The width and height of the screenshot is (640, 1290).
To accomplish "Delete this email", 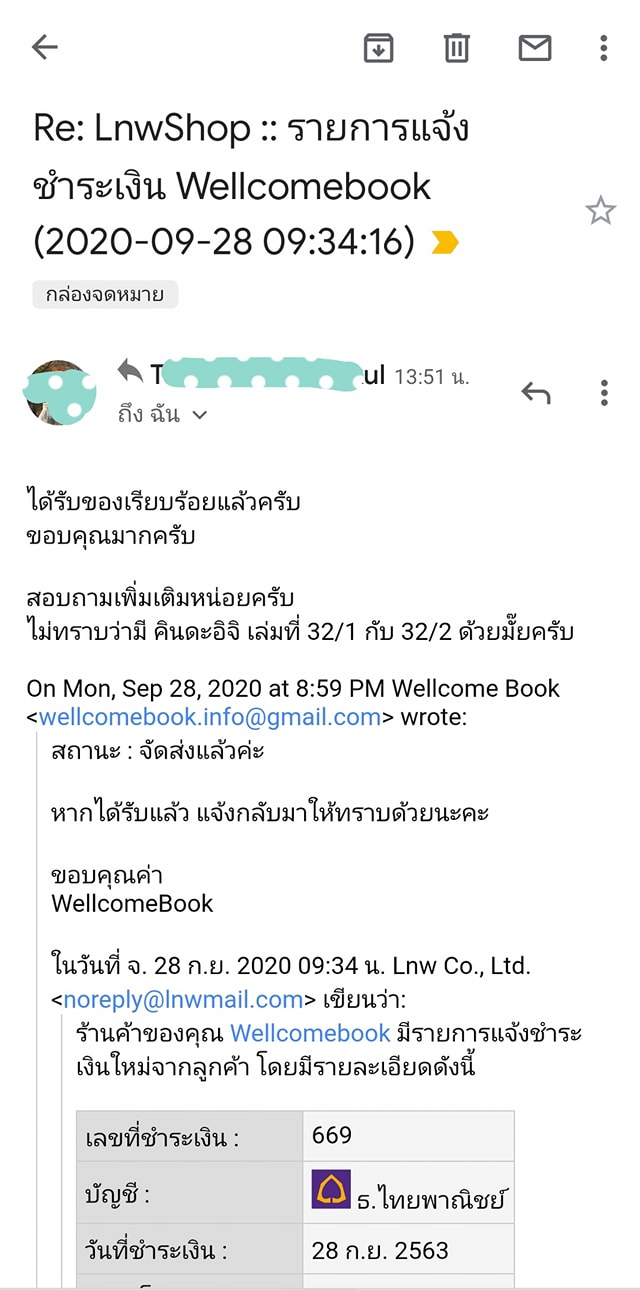I will (x=457, y=47).
